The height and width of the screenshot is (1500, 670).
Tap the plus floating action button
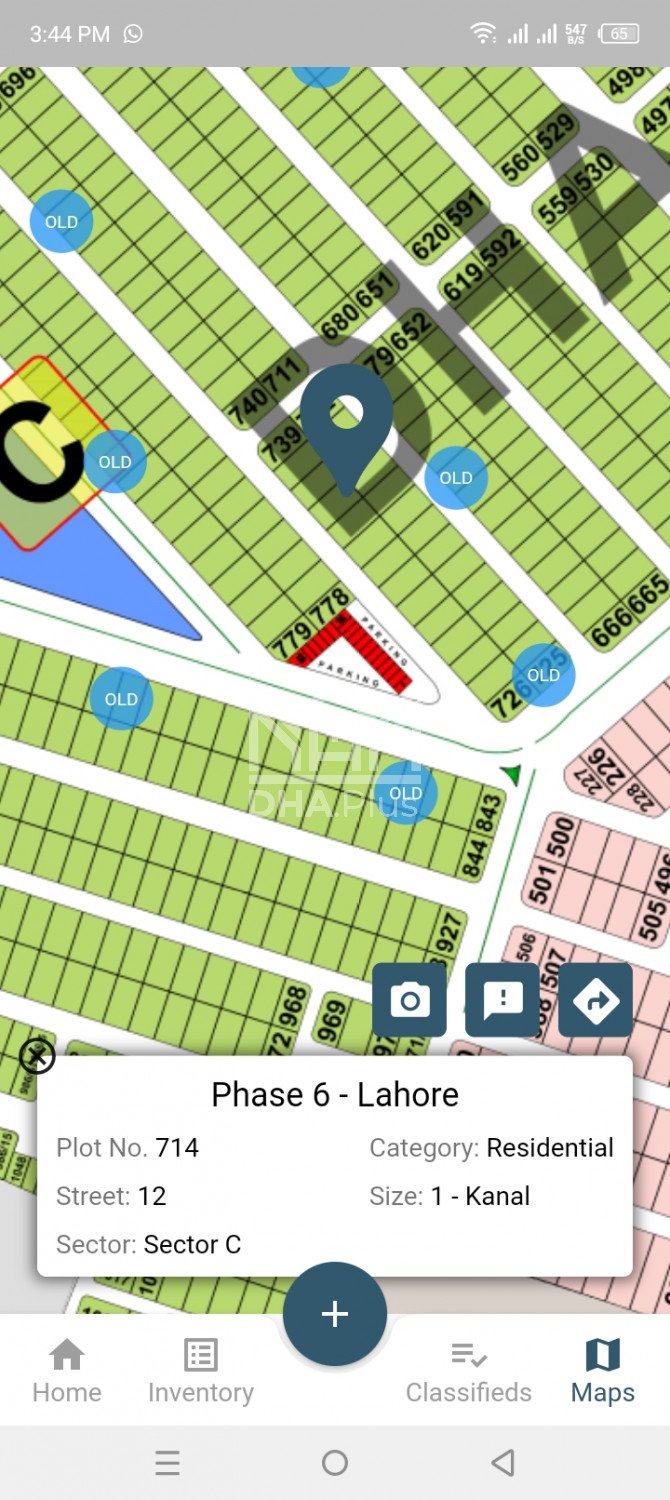point(335,1314)
